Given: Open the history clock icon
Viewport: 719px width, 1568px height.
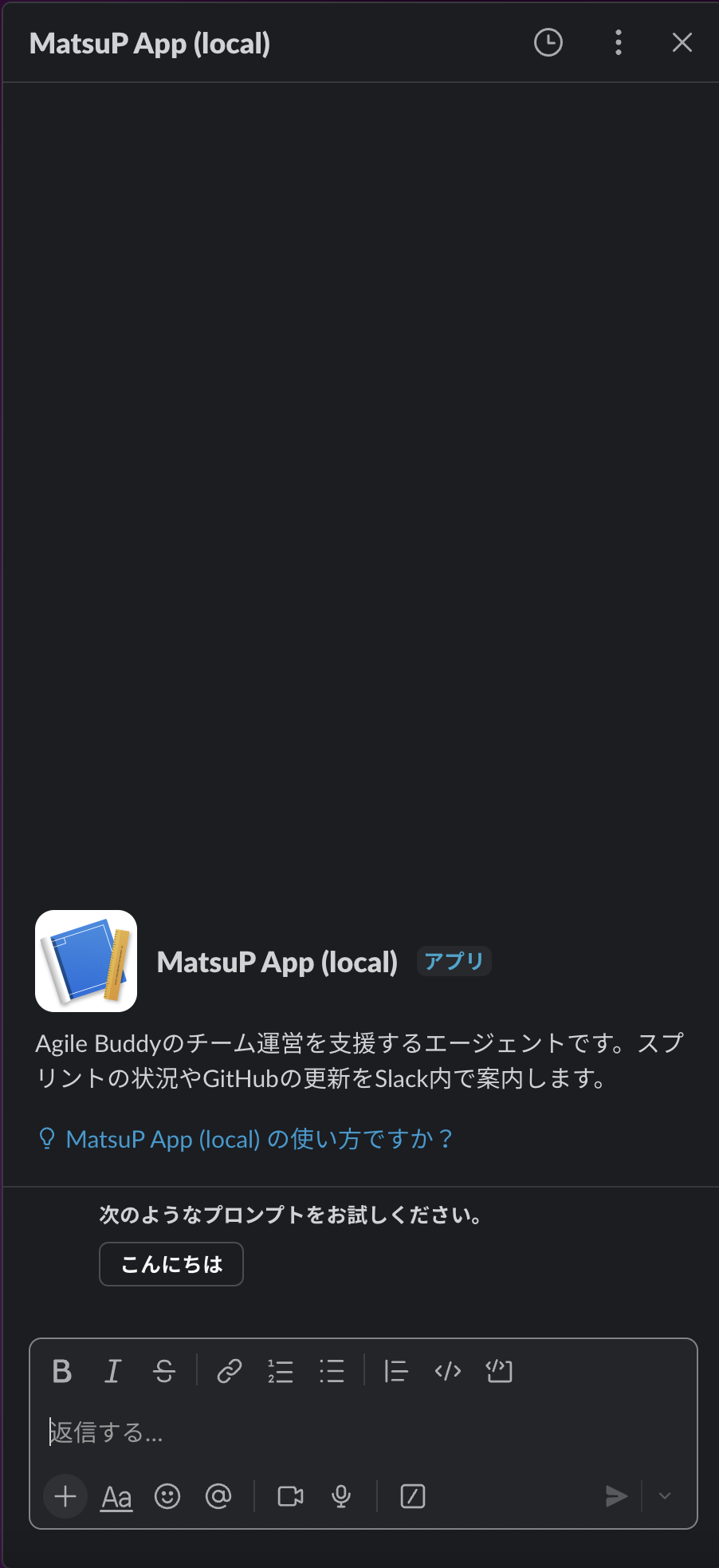Looking at the screenshot, I should point(548,43).
